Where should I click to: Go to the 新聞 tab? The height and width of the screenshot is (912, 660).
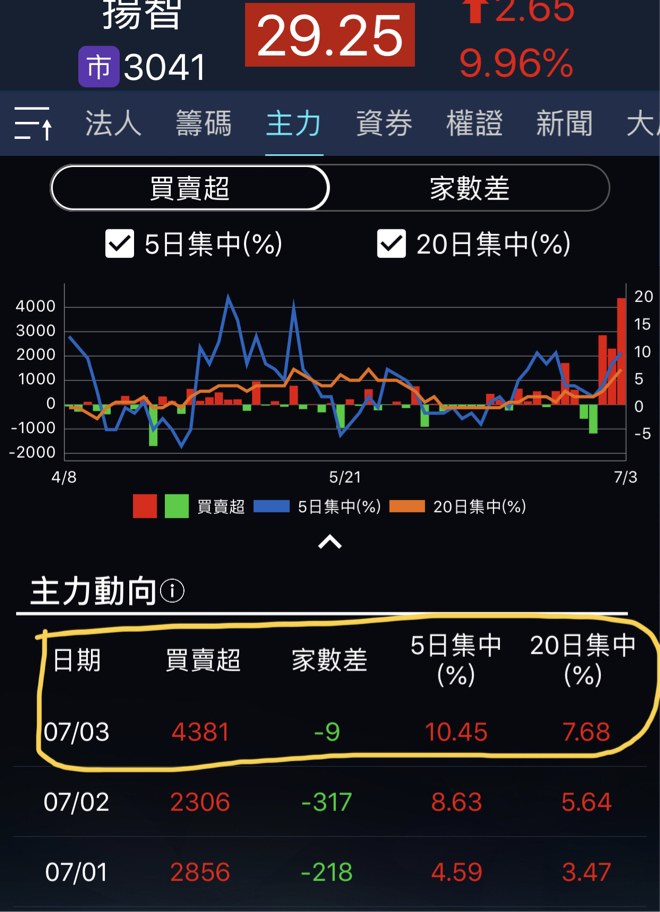pos(564,123)
